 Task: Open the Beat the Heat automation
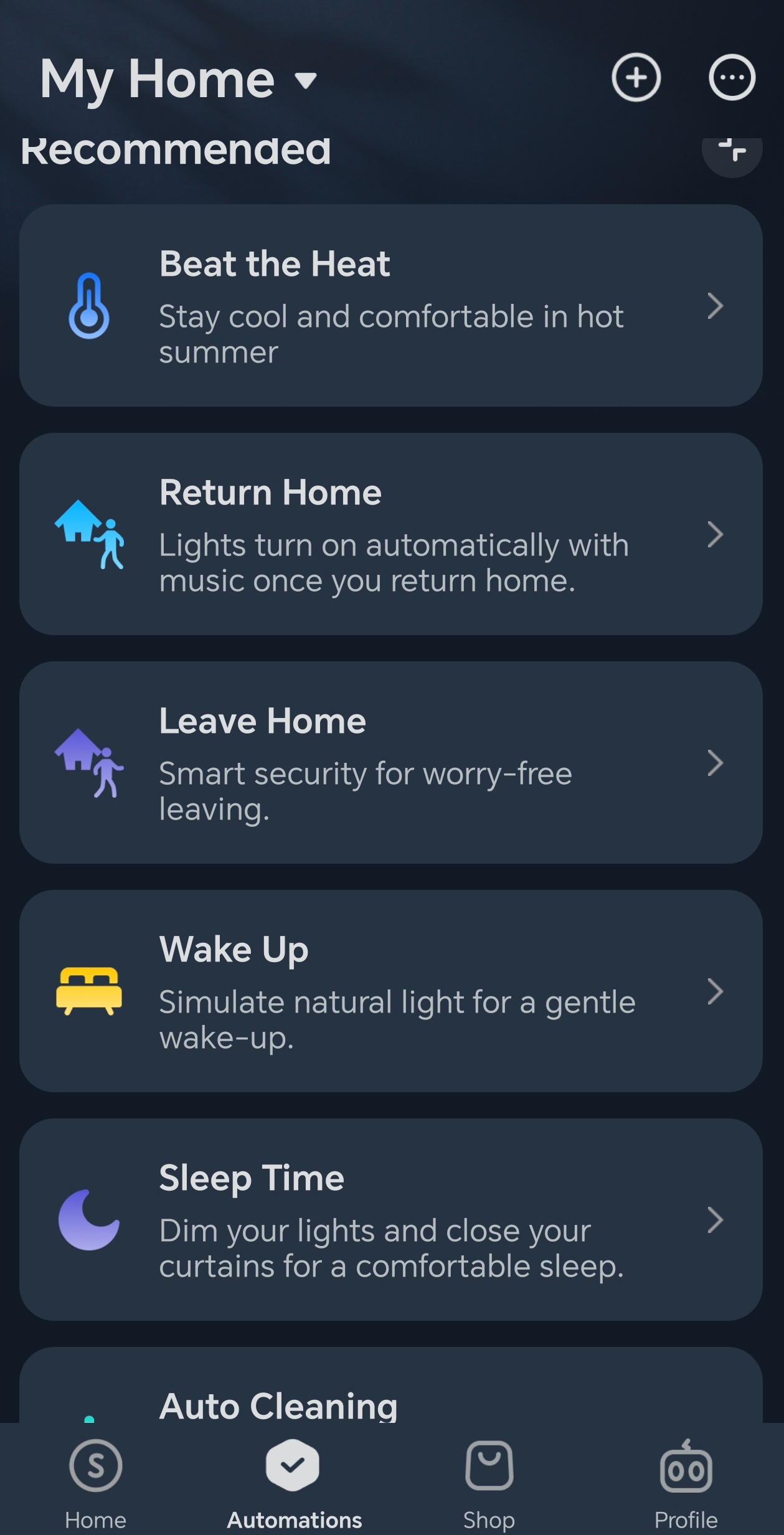pyautogui.click(x=391, y=306)
